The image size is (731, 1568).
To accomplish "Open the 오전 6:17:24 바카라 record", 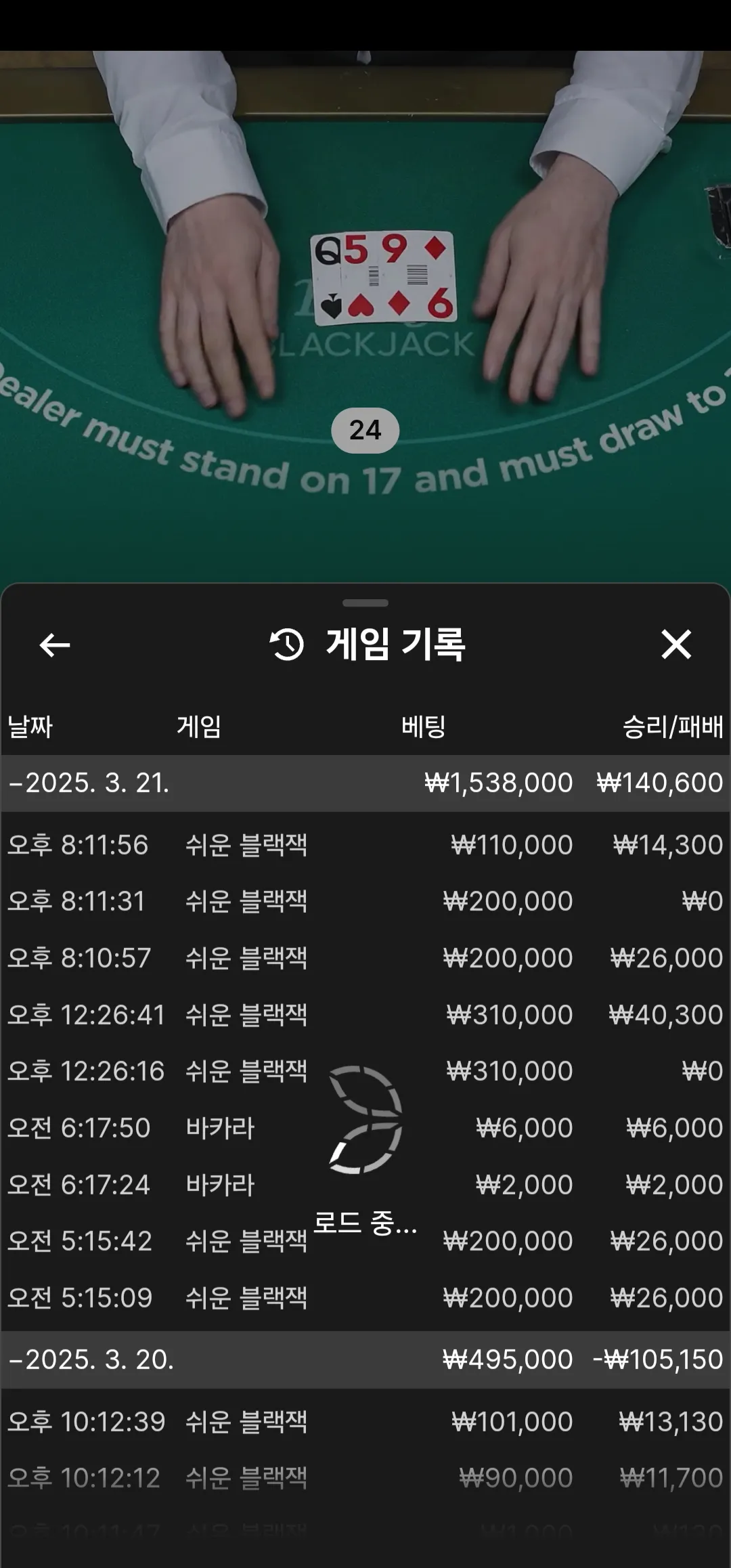I will [x=365, y=1185].
